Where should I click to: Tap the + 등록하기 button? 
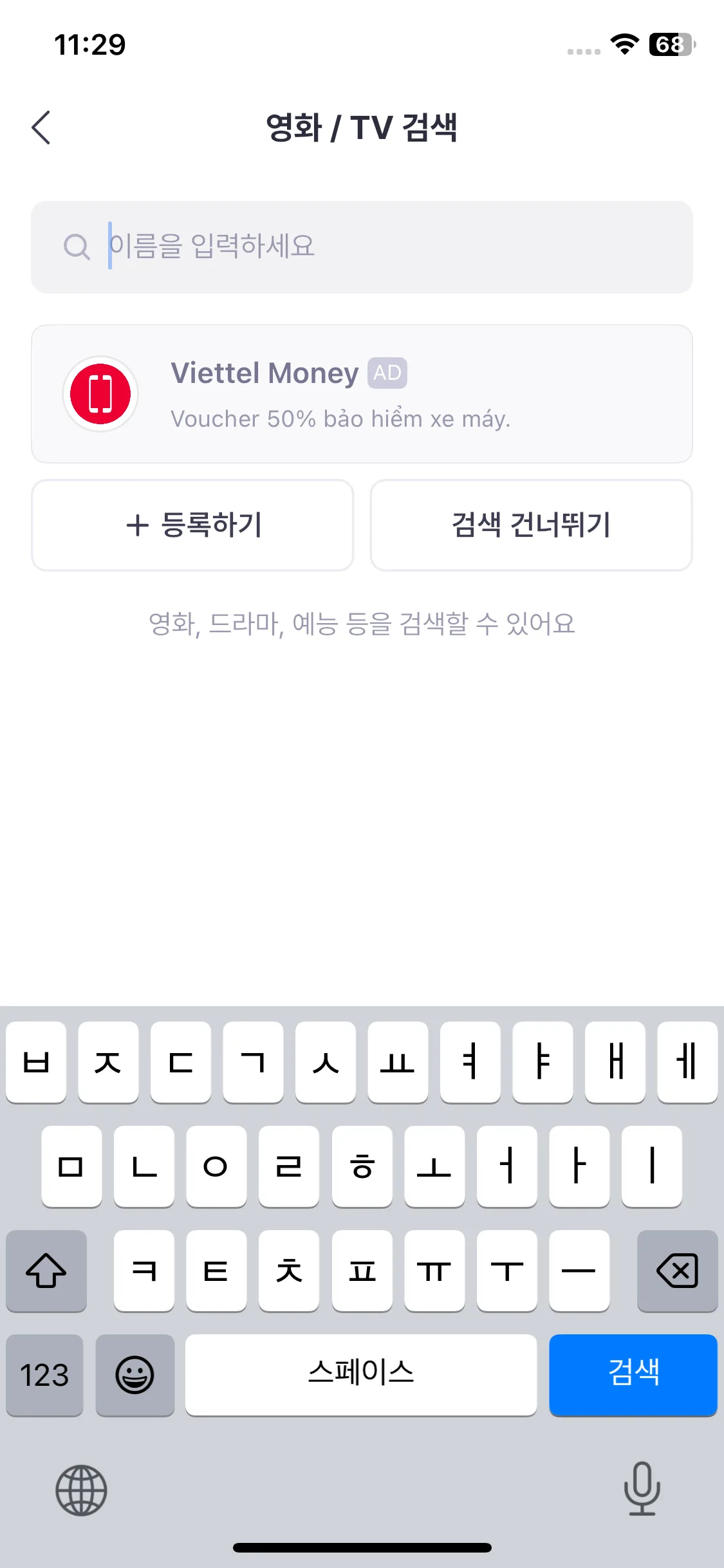pos(192,525)
